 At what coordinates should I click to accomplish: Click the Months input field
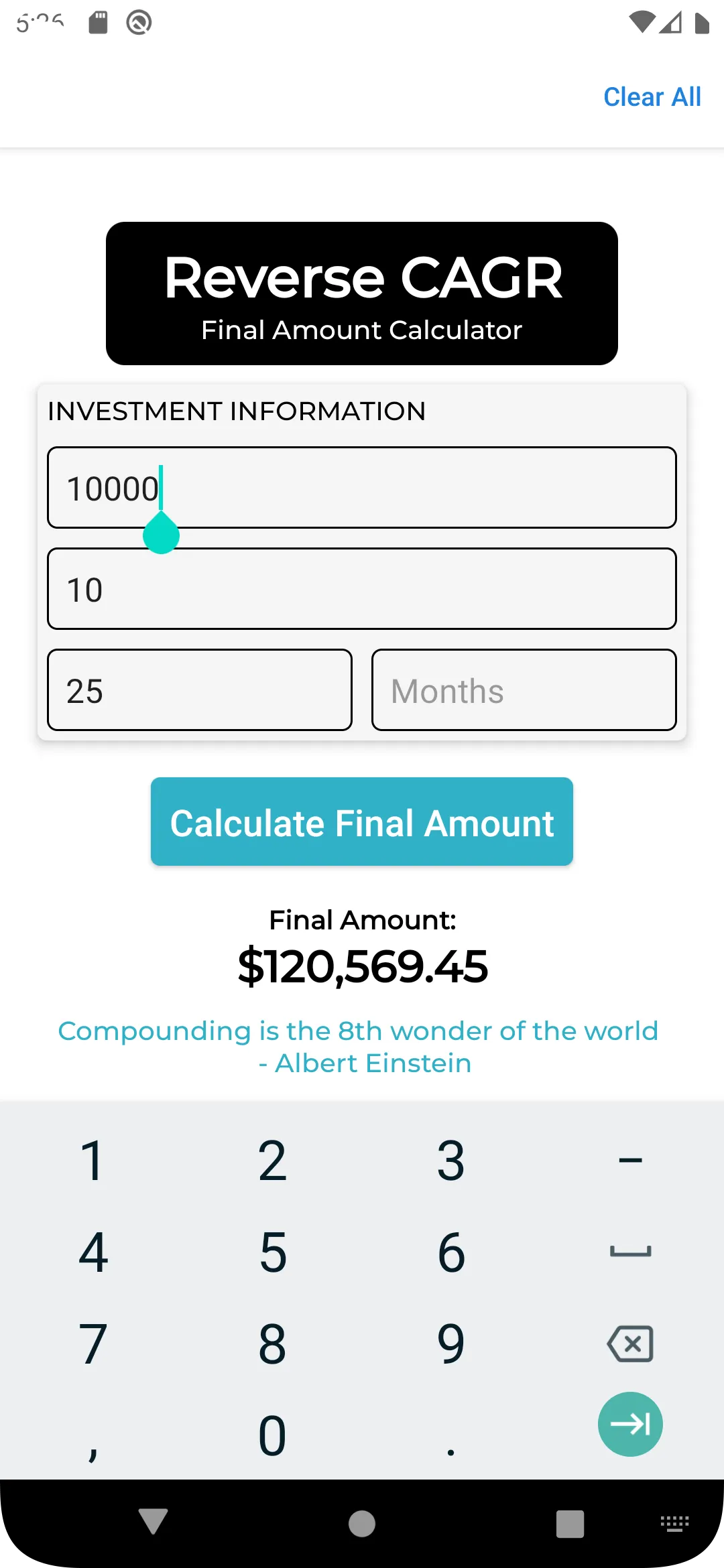tap(523, 690)
